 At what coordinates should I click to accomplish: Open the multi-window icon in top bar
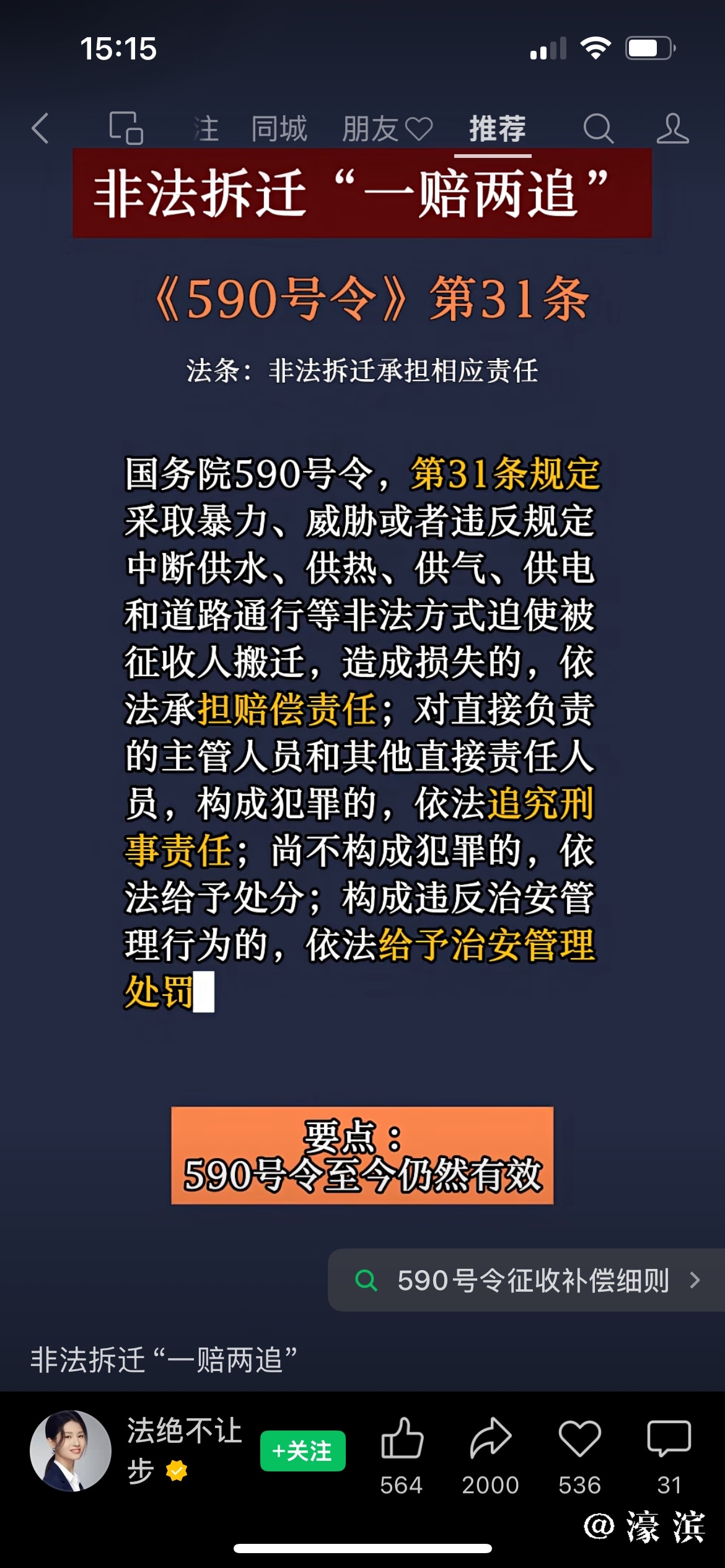click(126, 129)
